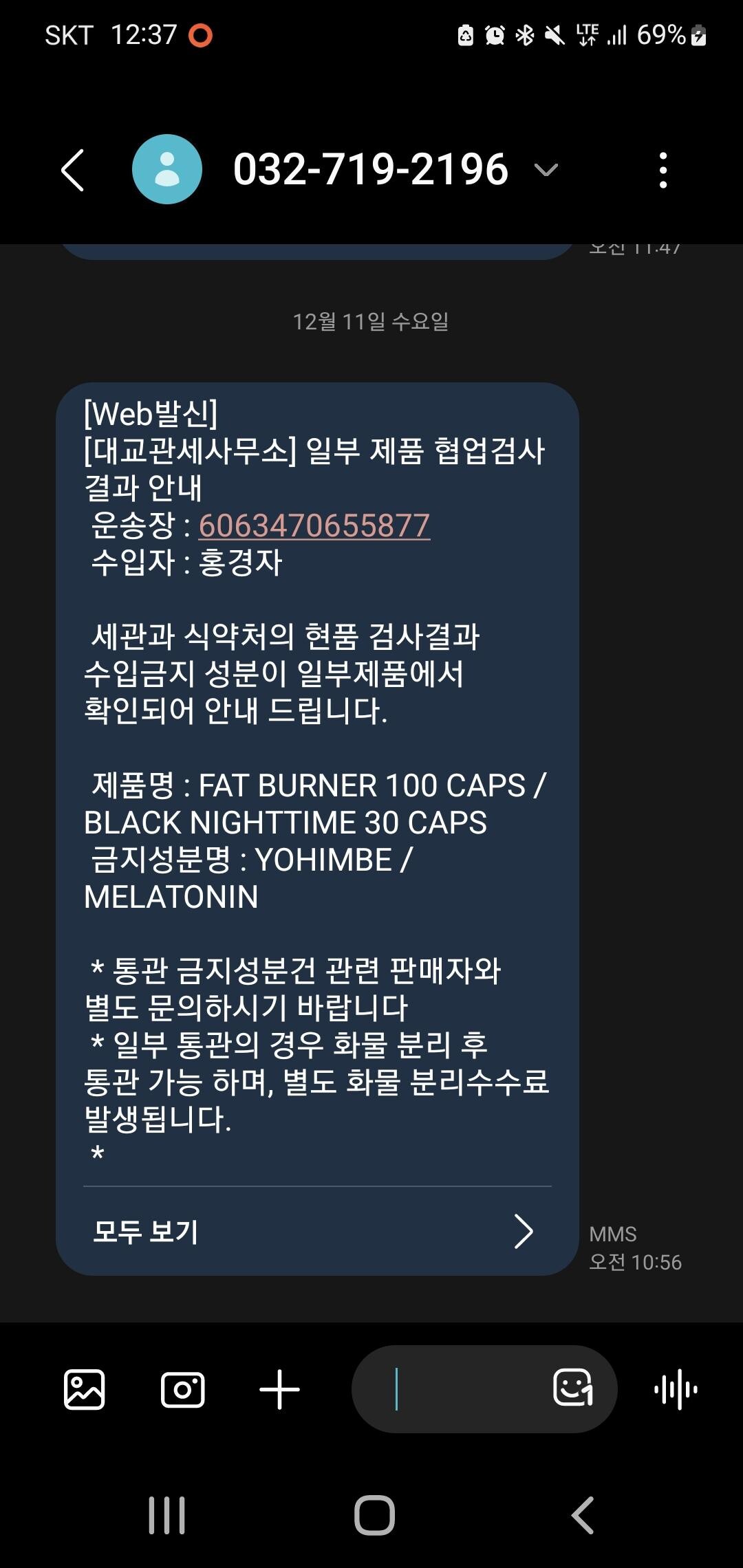
Task: Tap 모두 보기 to view the full message
Action: click(317, 1231)
